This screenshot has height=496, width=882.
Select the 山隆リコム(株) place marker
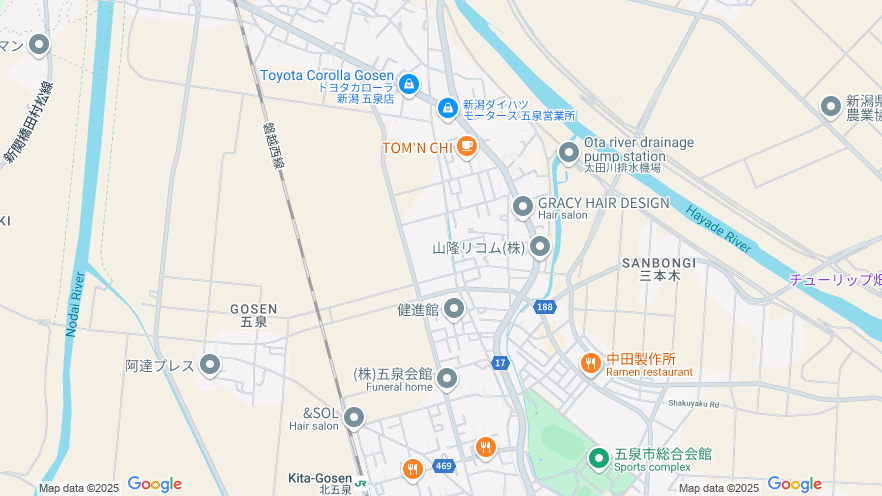pos(540,246)
